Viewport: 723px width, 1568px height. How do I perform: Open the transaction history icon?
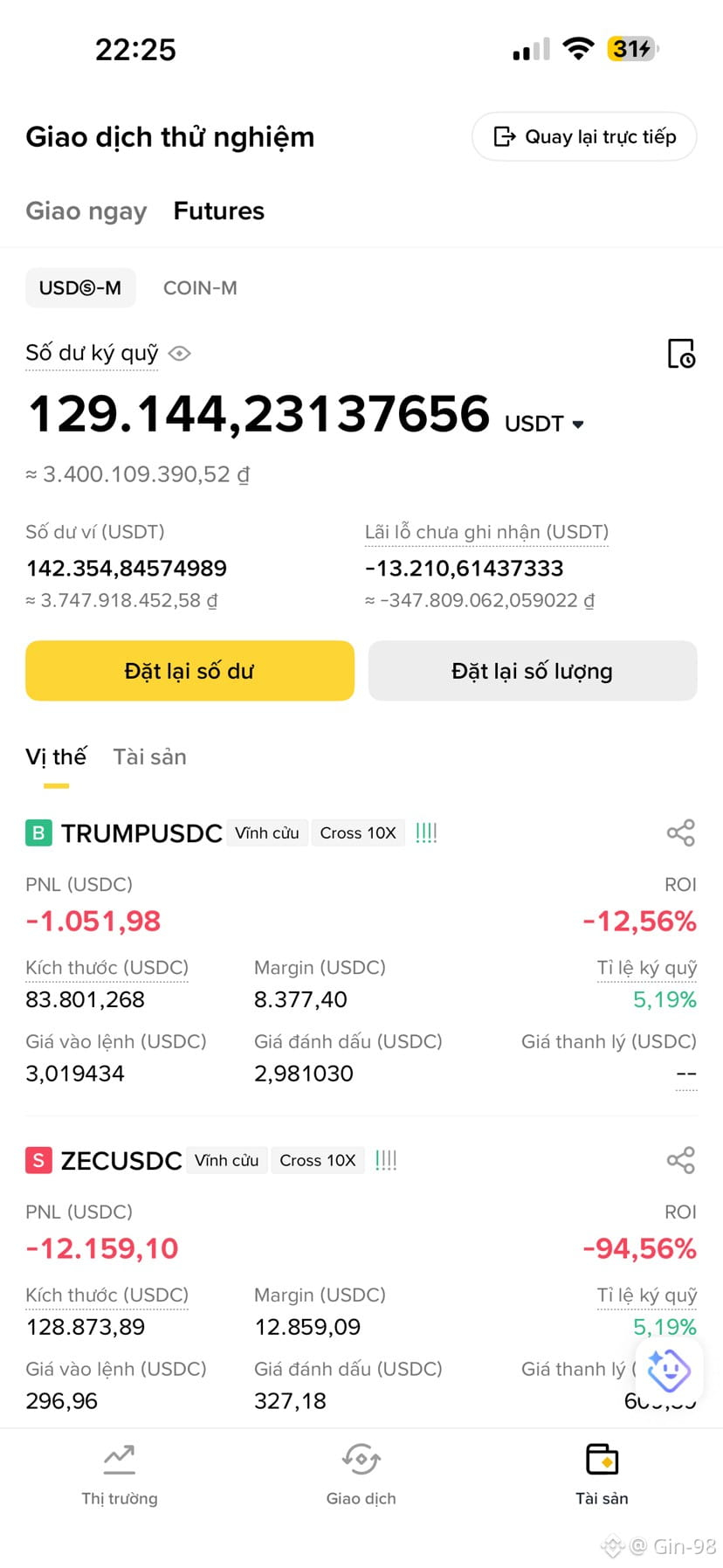click(x=680, y=354)
